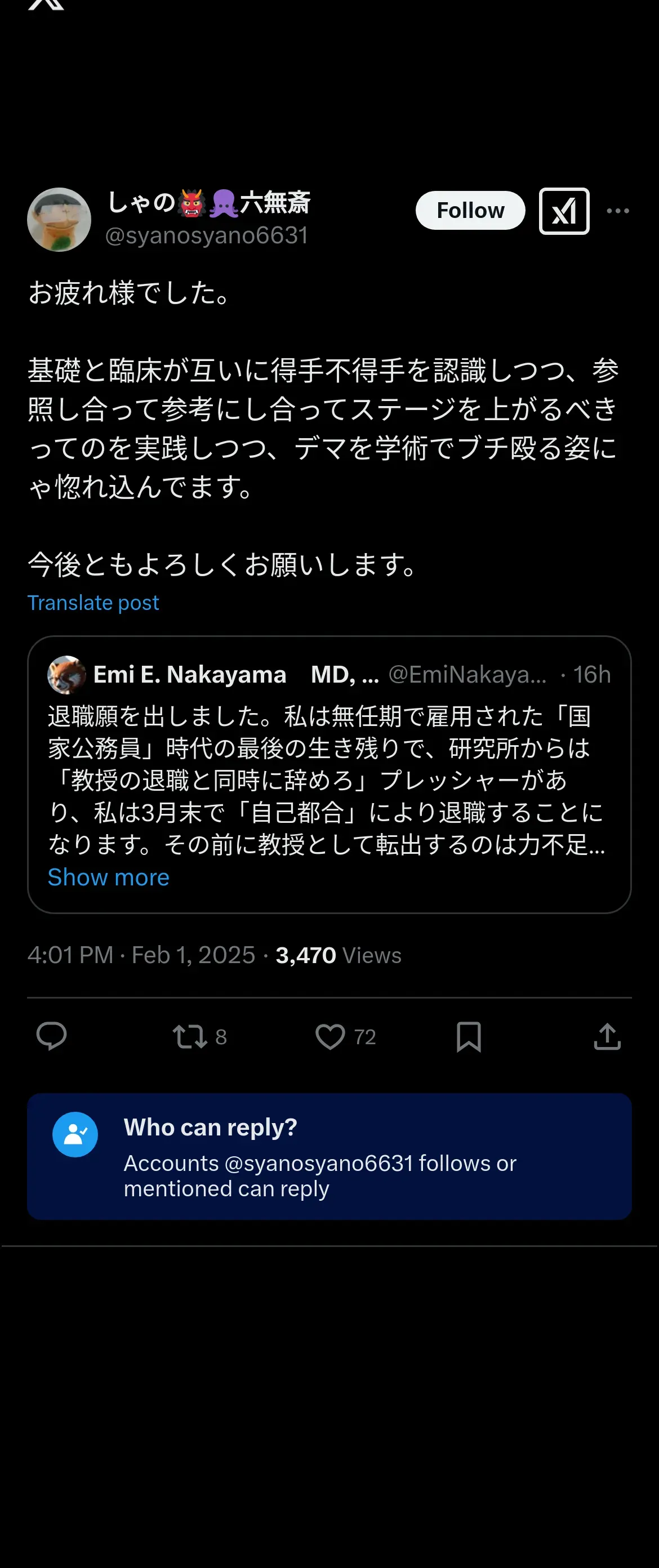Reply using the comment bubble icon

click(52, 1036)
